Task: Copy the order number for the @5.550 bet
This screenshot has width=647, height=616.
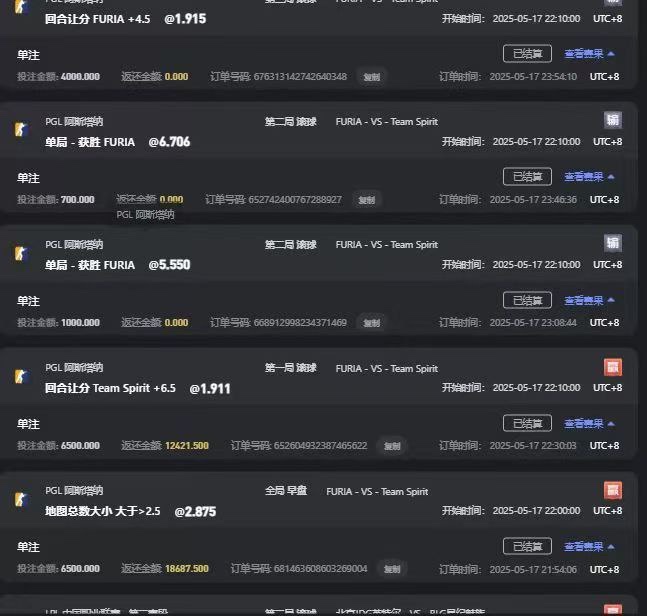Action: pos(371,323)
